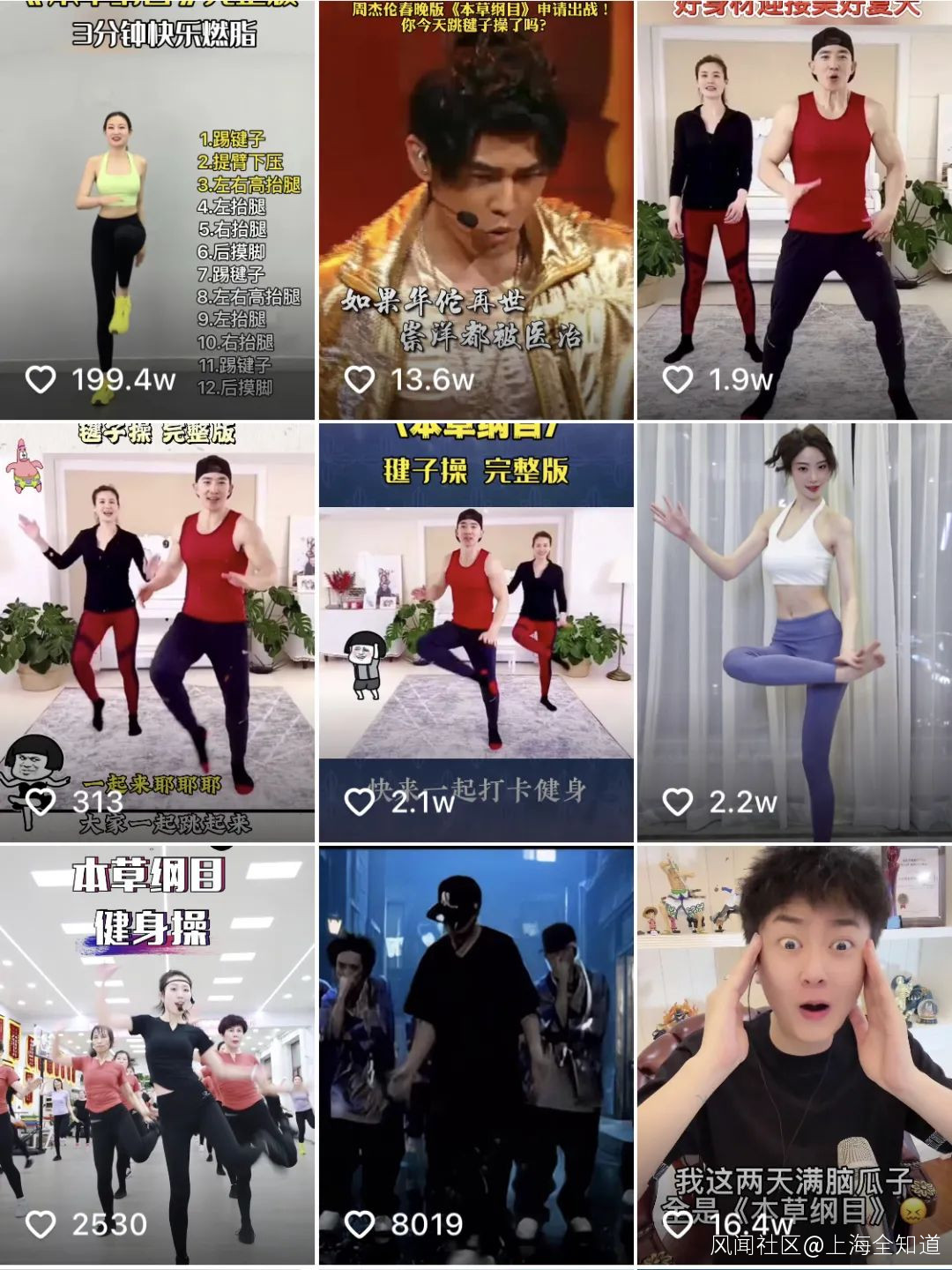The width and height of the screenshot is (952, 1270).
Task: Play the dance video with 8019 likes
Action: coord(476,1054)
